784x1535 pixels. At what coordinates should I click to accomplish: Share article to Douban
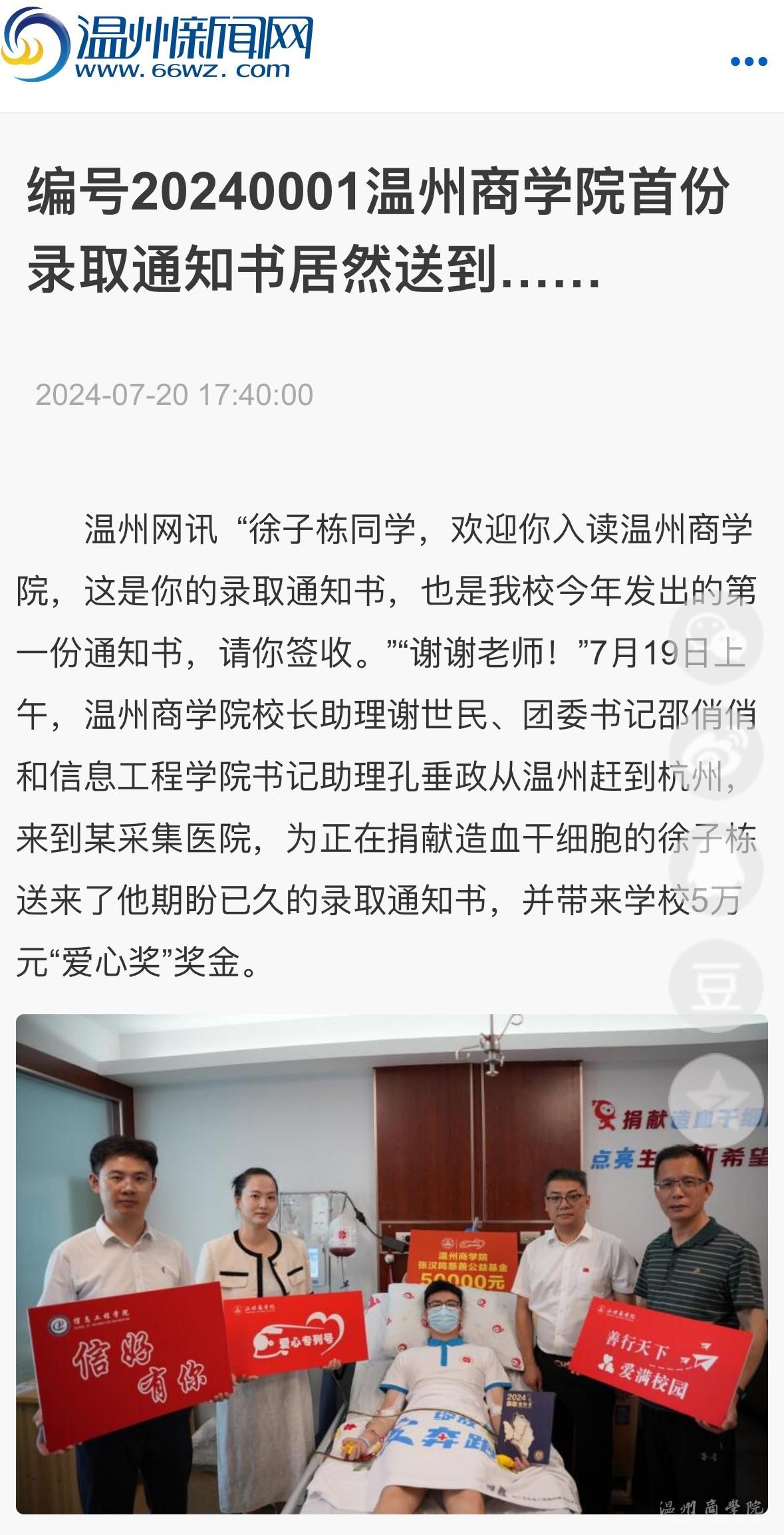(x=716, y=985)
